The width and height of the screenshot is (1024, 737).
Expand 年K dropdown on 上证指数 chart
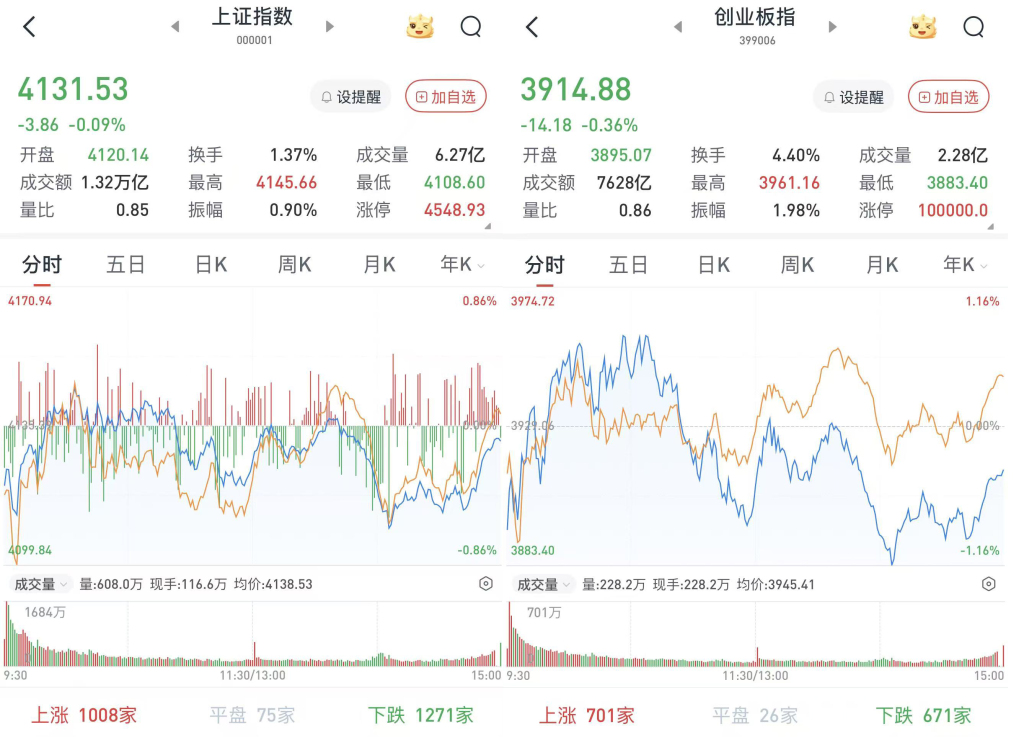(462, 264)
